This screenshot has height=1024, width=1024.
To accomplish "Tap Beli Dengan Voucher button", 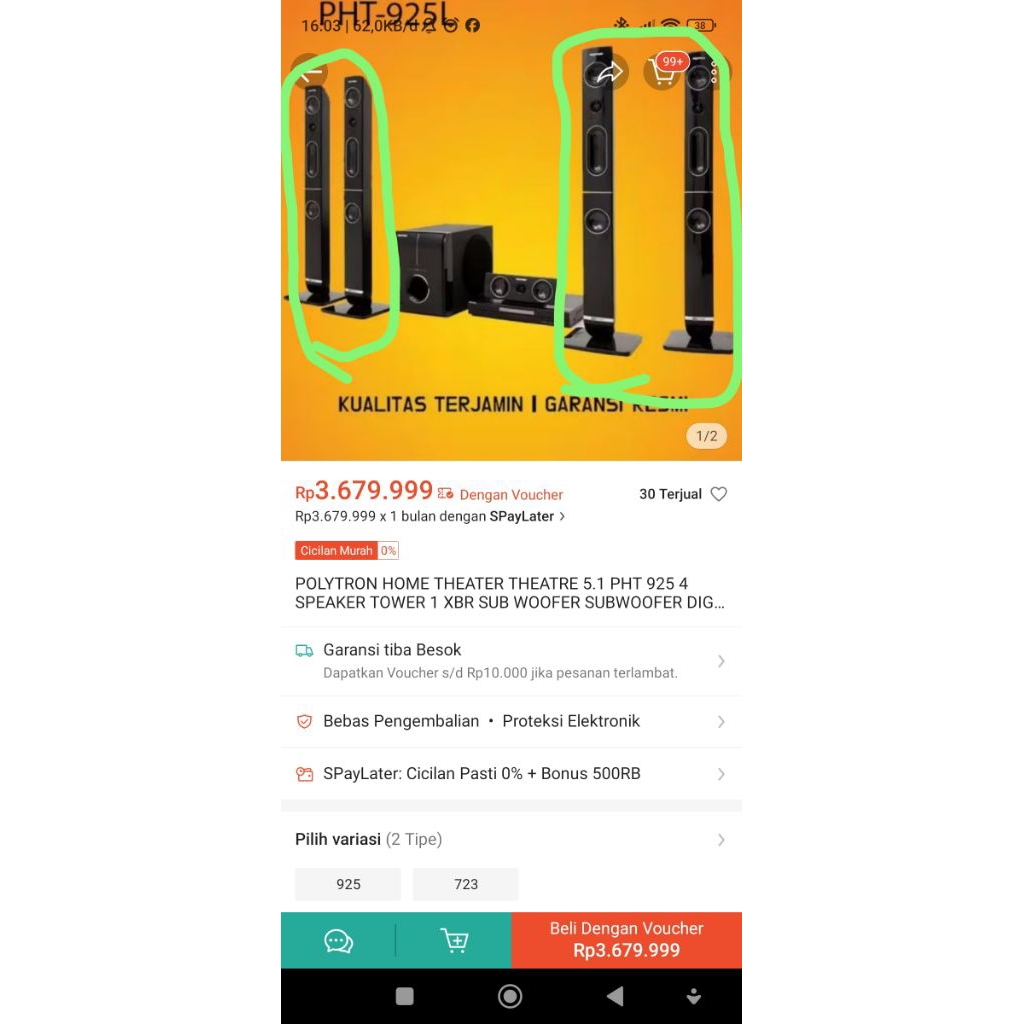I will 626,940.
